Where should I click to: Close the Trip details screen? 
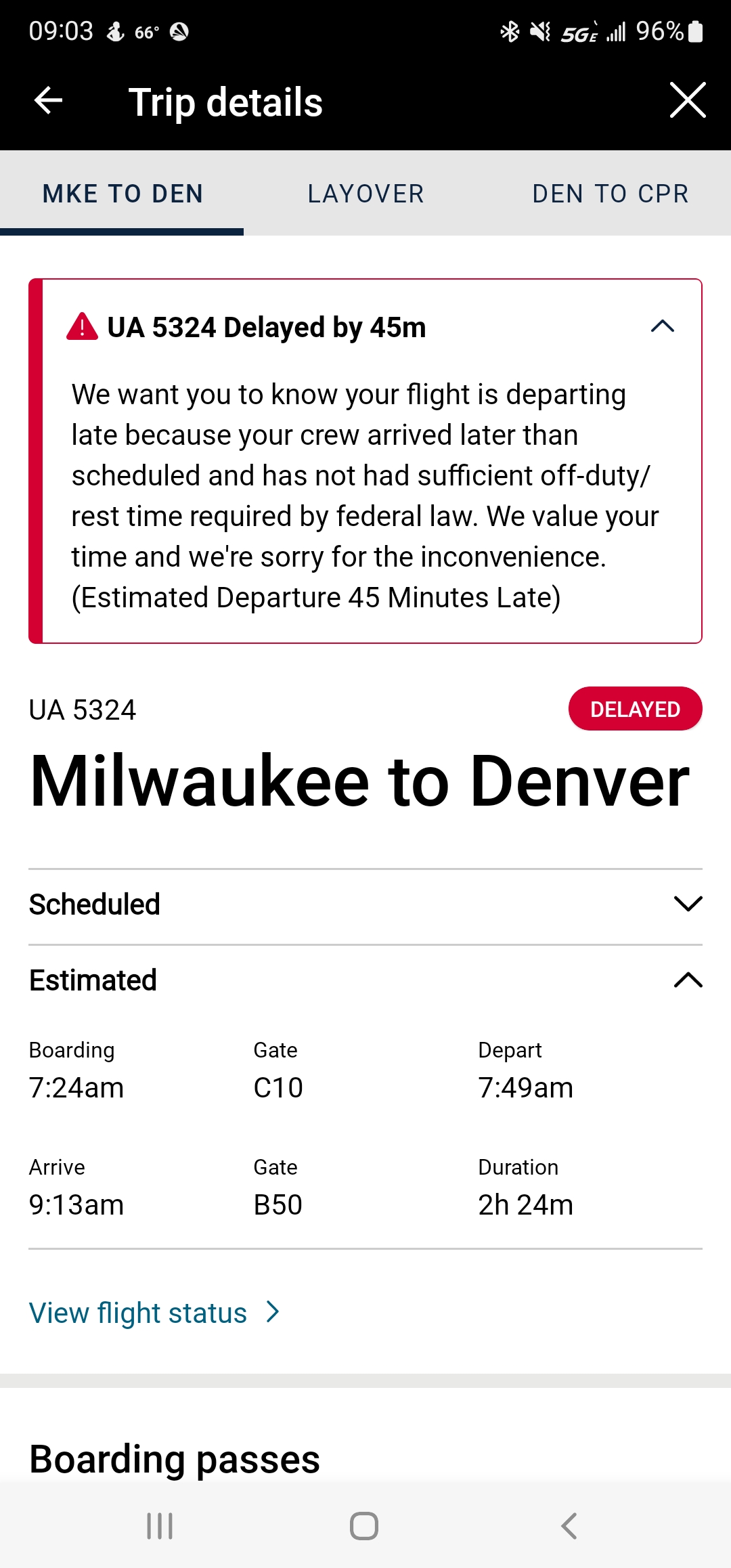[688, 100]
